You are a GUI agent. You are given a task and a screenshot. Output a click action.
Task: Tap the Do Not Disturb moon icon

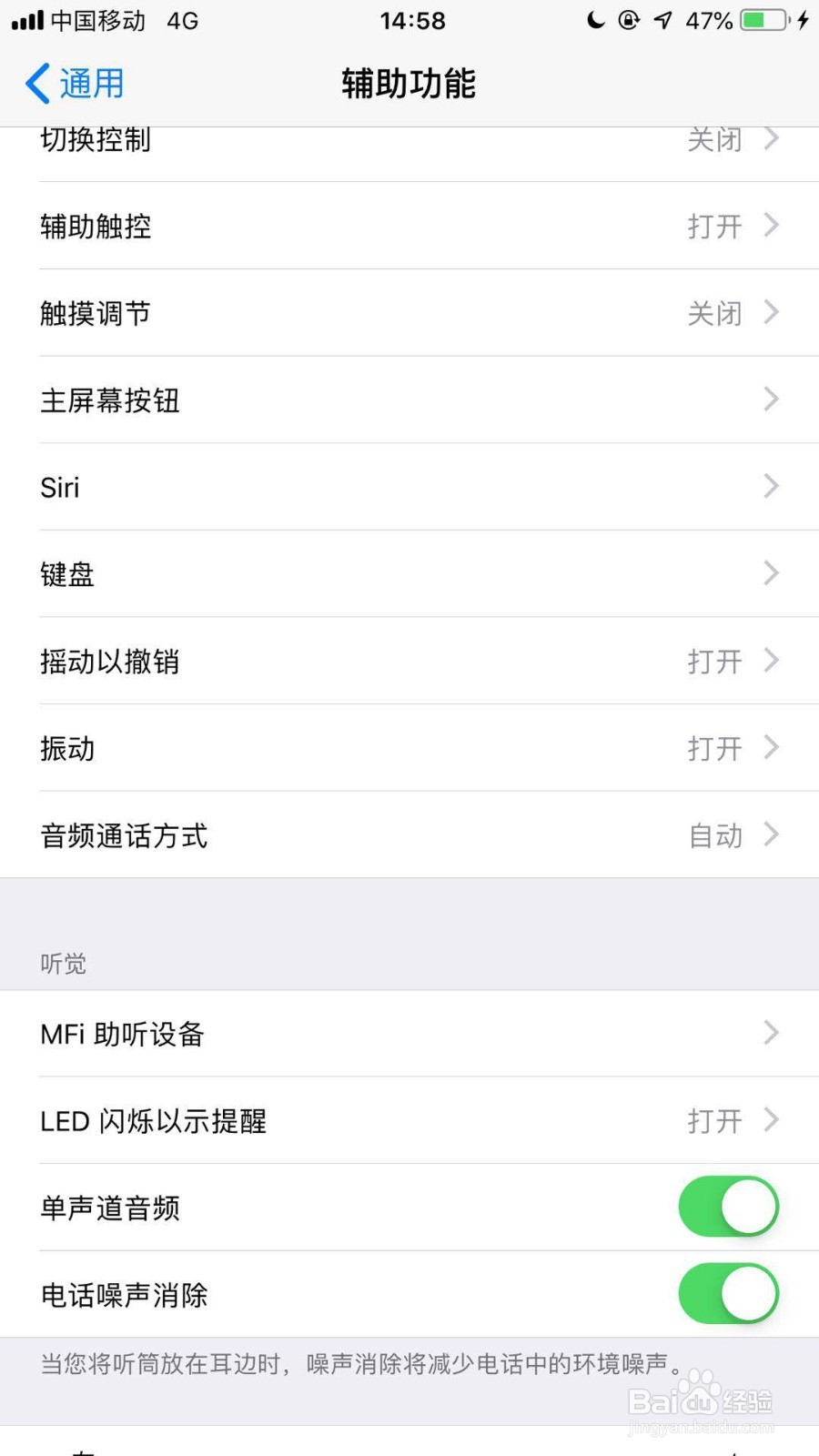pos(596,20)
